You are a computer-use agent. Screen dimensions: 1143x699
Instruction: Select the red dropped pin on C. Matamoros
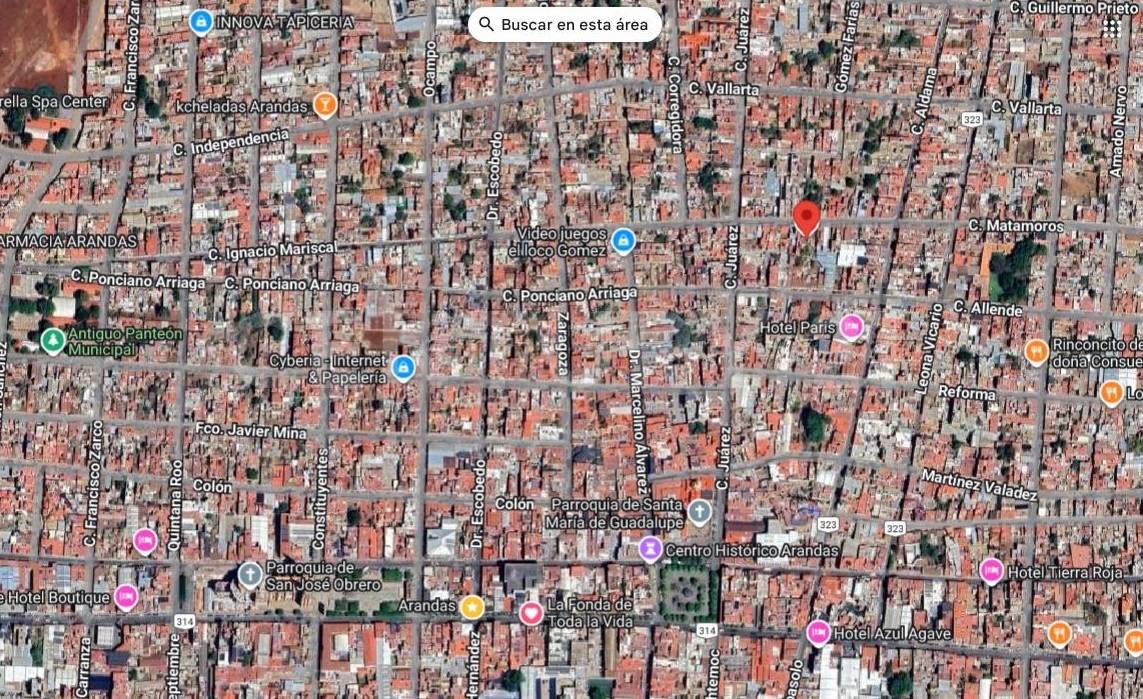806,217
